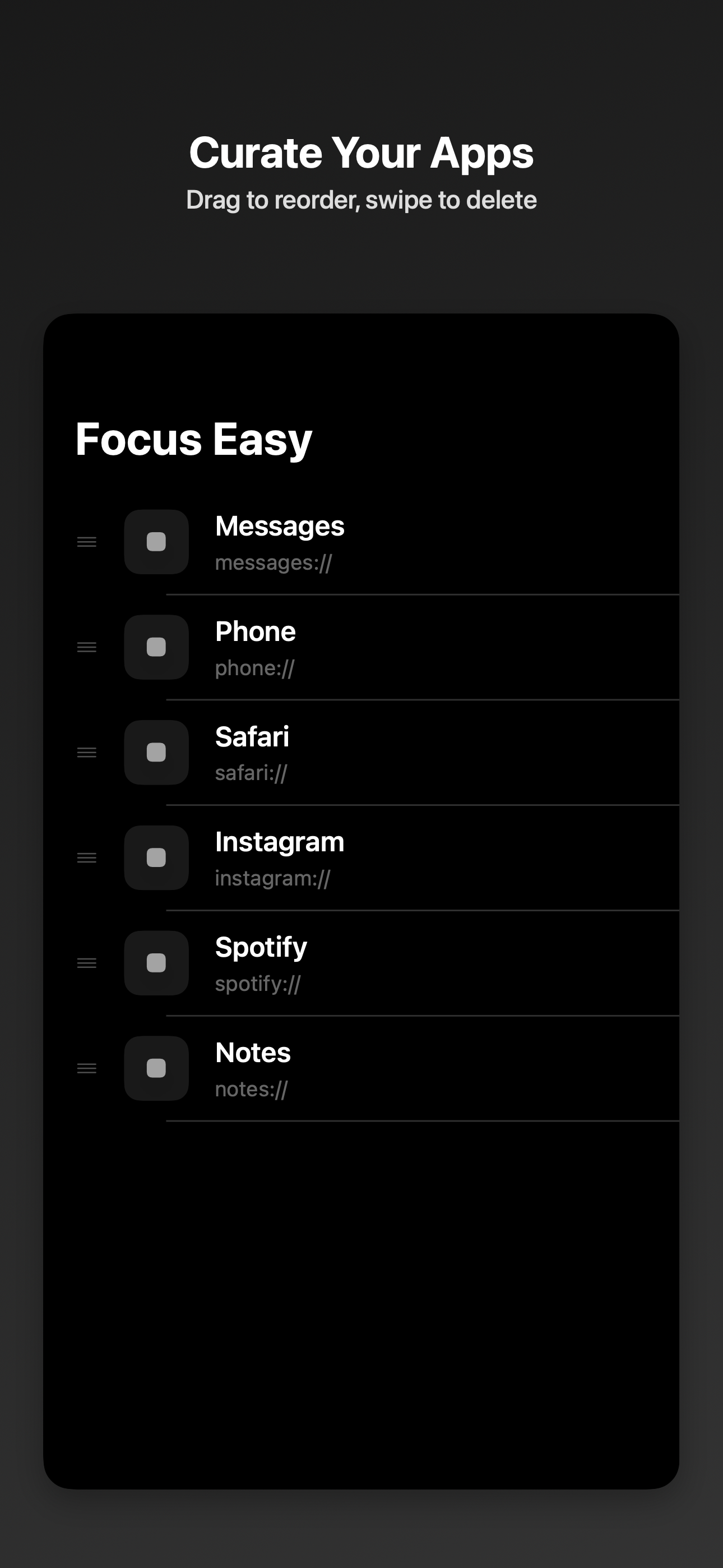This screenshot has width=723, height=1568.
Task: Select the Focus Easy heading
Action: point(193,440)
